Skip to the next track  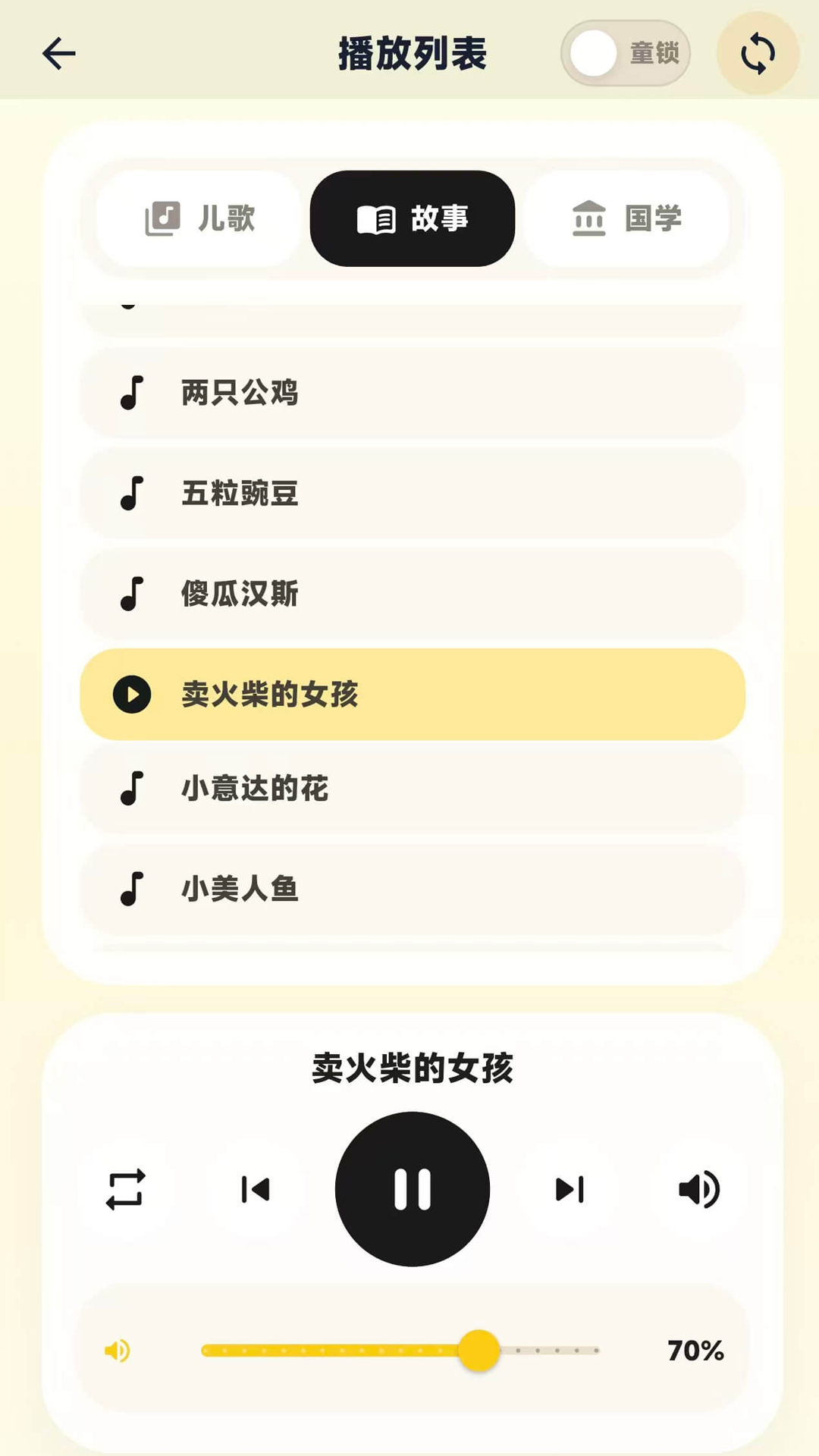coord(570,1189)
